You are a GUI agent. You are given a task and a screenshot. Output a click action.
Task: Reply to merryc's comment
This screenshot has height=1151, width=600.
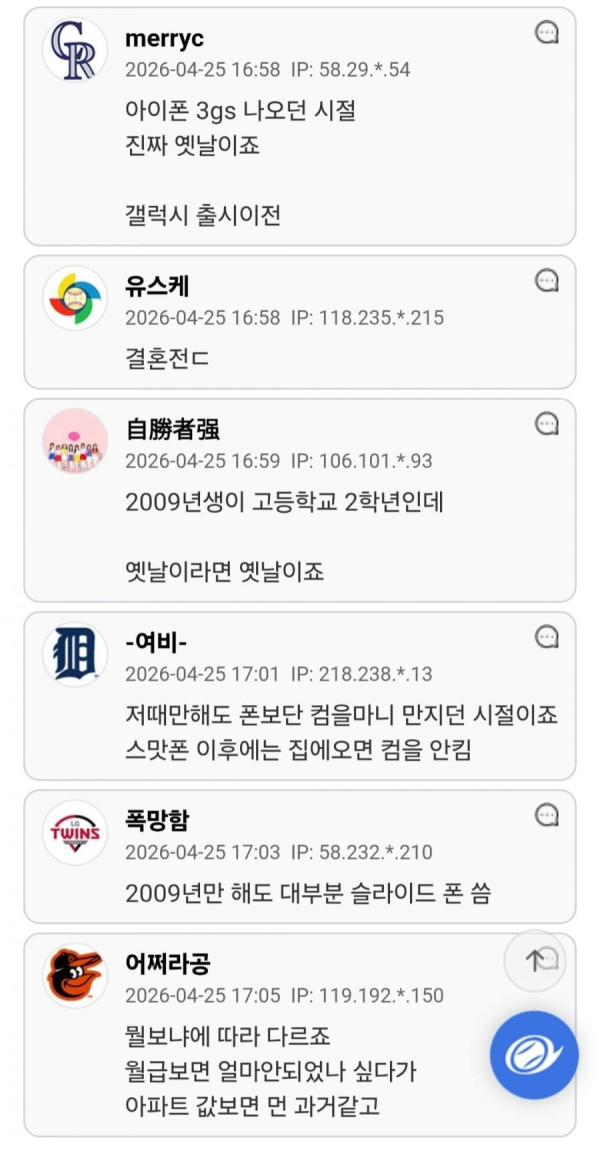click(x=547, y=33)
